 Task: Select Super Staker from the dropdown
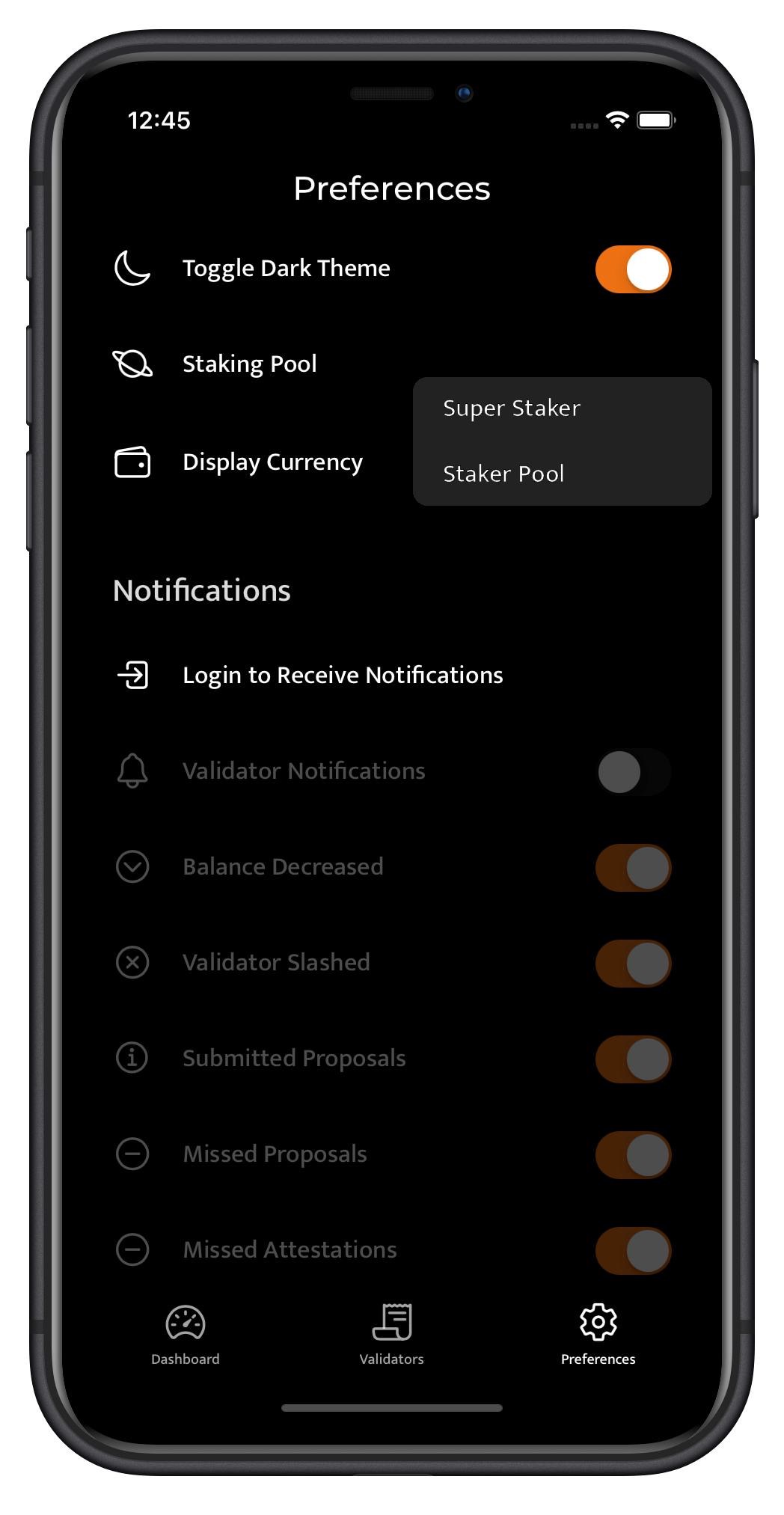coord(512,408)
